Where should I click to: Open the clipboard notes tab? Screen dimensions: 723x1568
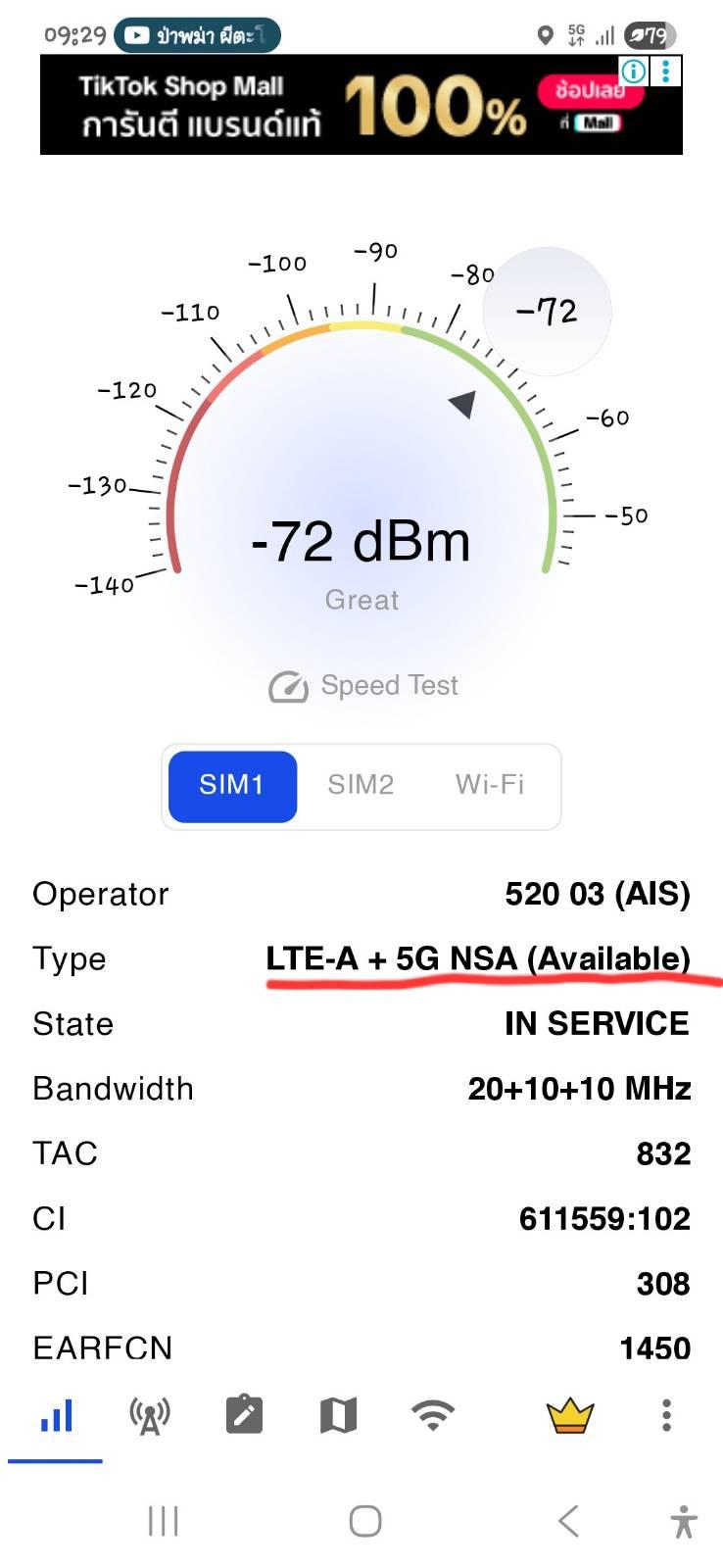point(244,1416)
